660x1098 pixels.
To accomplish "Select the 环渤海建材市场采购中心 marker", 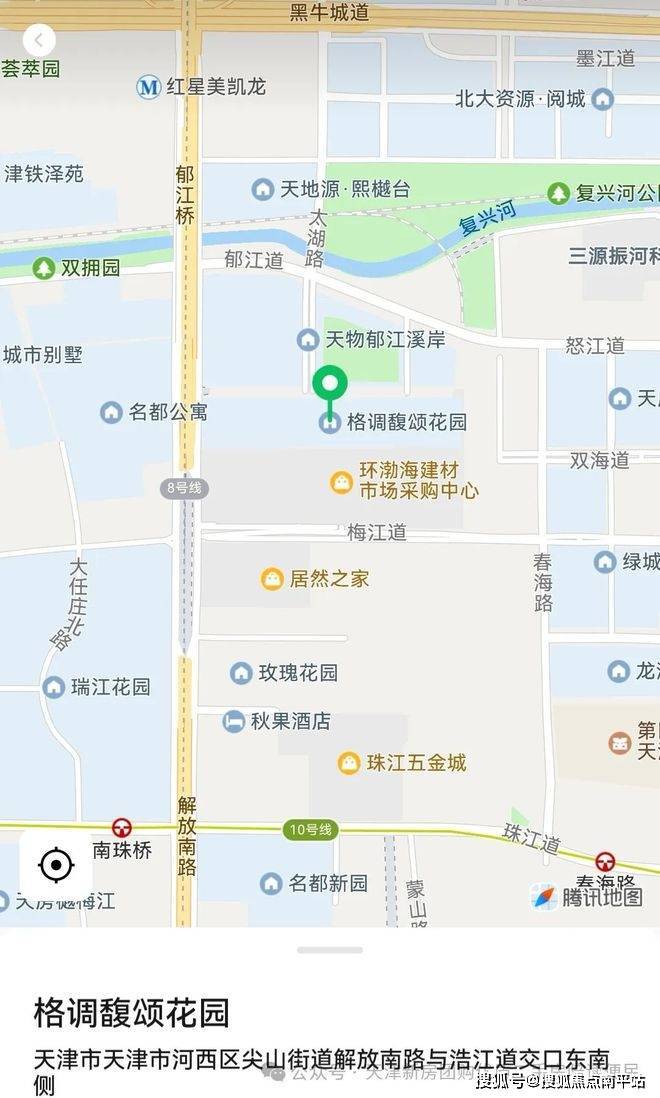I will click(x=342, y=483).
